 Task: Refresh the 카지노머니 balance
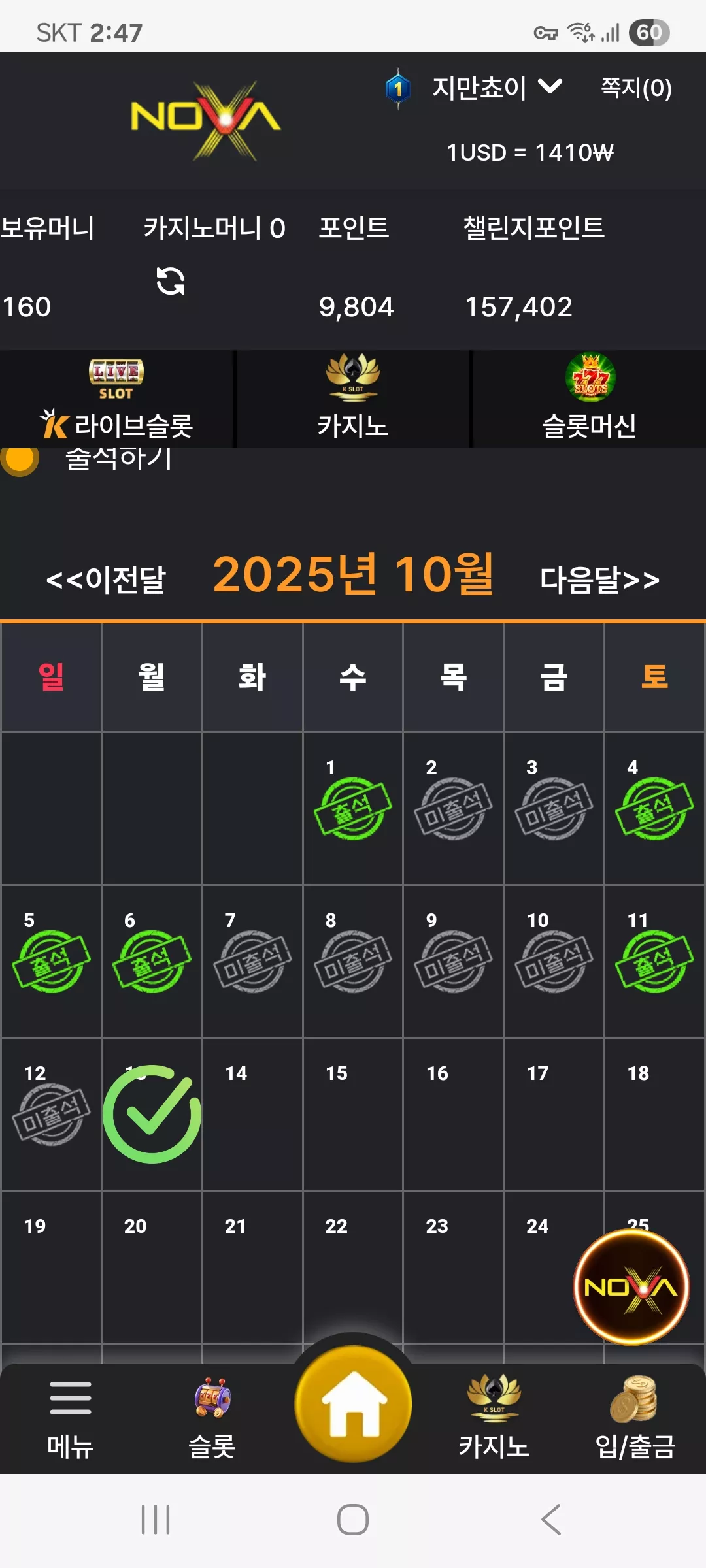click(x=171, y=281)
